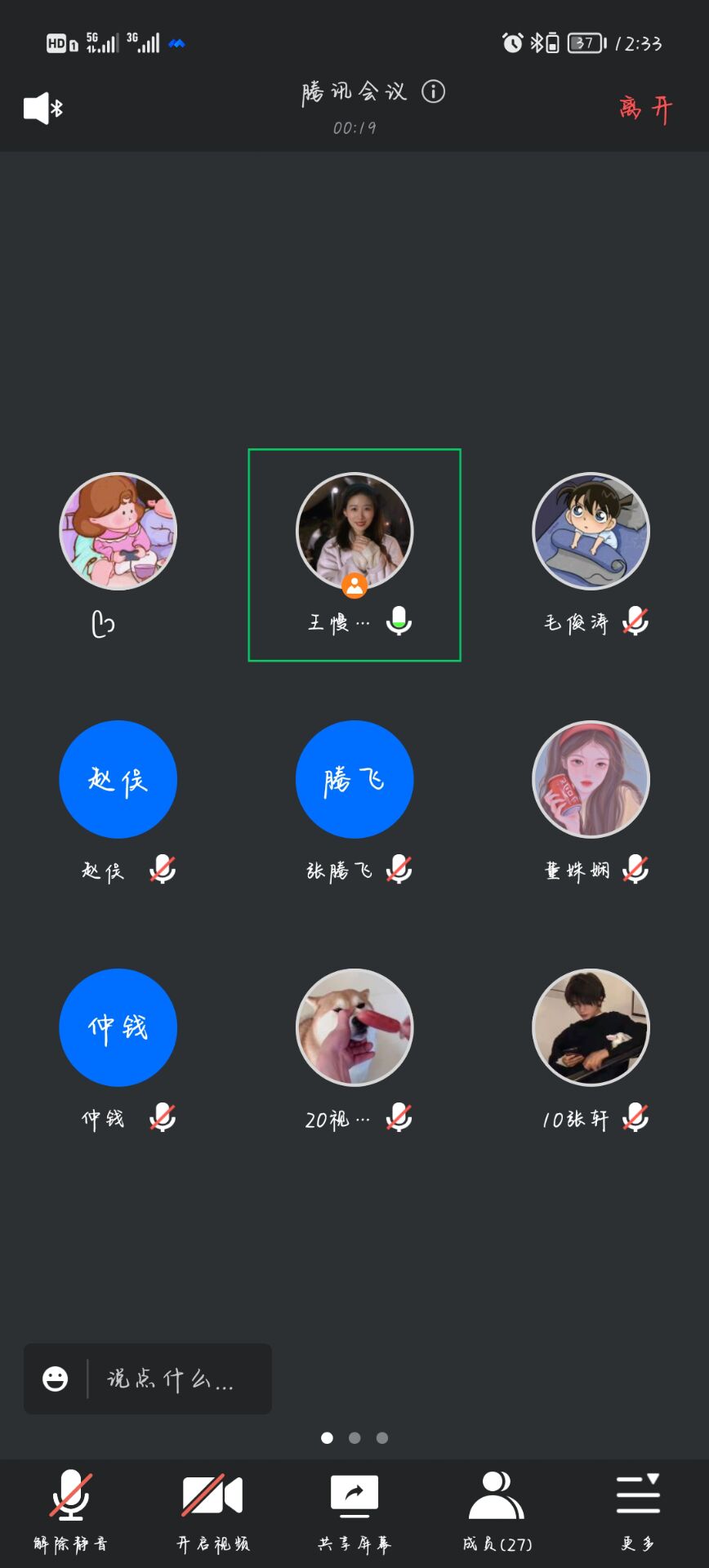Open the meeting info icon
The width and height of the screenshot is (709, 1568).
tap(434, 91)
